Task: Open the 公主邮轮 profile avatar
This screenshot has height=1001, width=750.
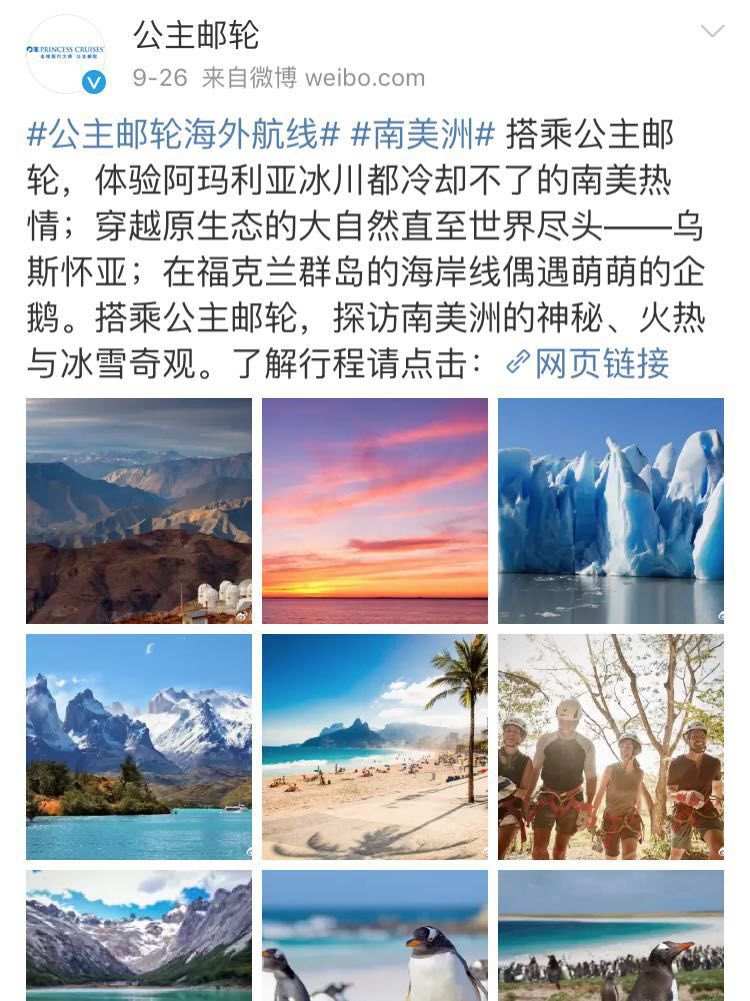Action: 66,54
